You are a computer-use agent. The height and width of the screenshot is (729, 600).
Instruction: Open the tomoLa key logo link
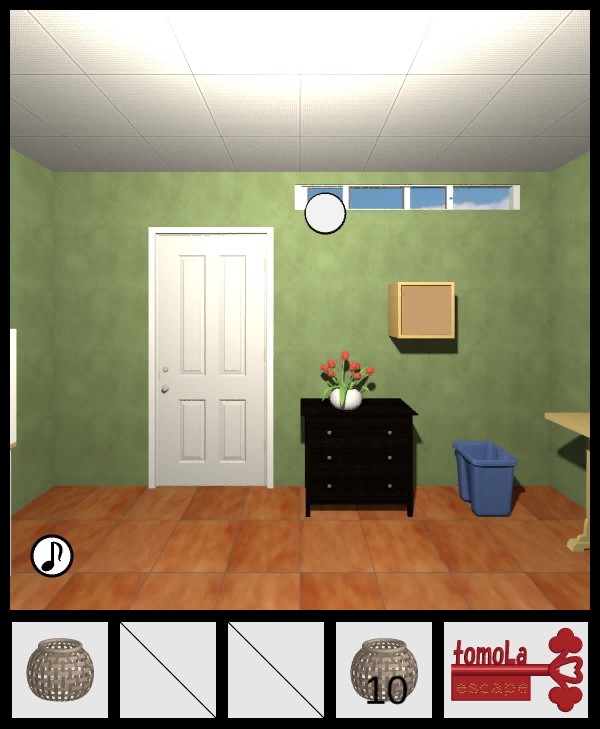516,670
